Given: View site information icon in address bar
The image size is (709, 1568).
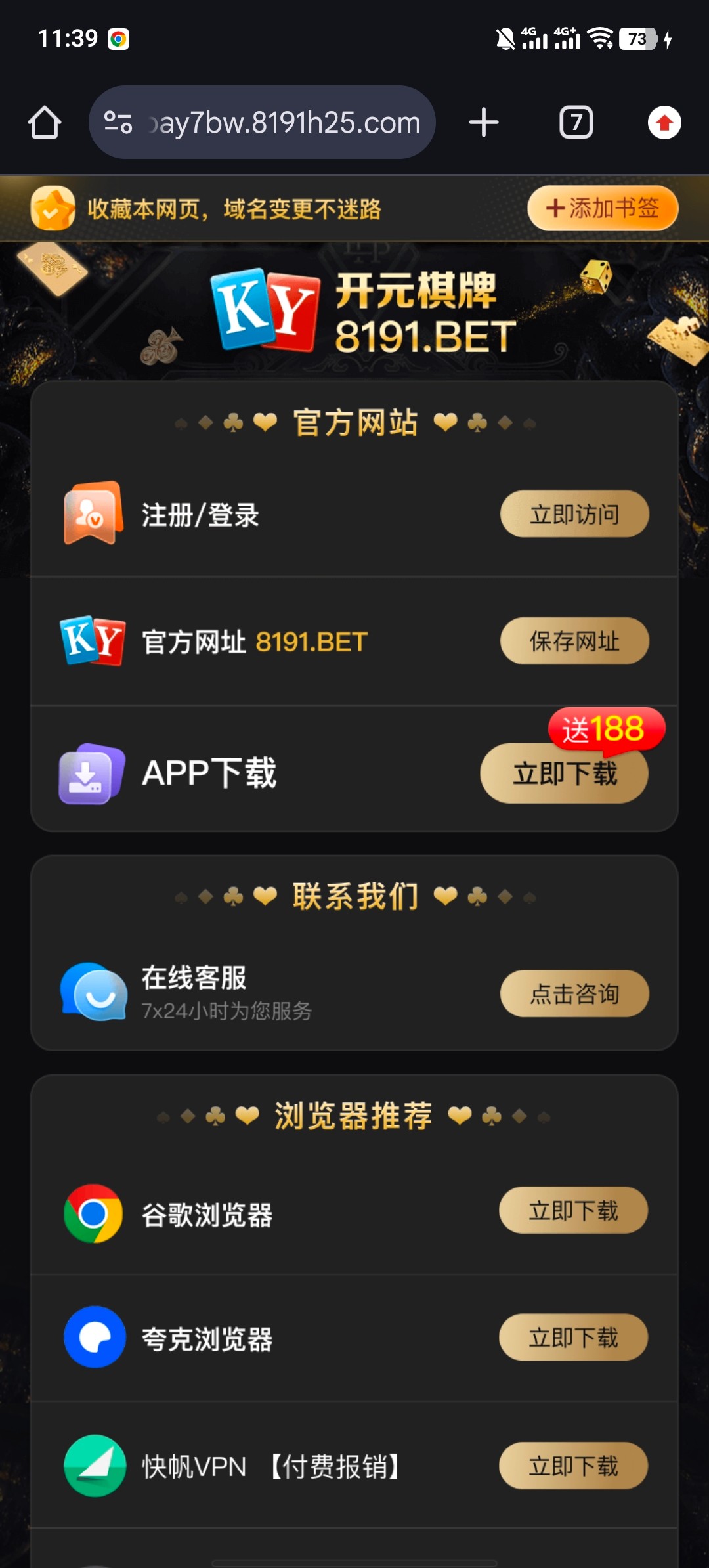Looking at the screenshot, I should point(118,123).
